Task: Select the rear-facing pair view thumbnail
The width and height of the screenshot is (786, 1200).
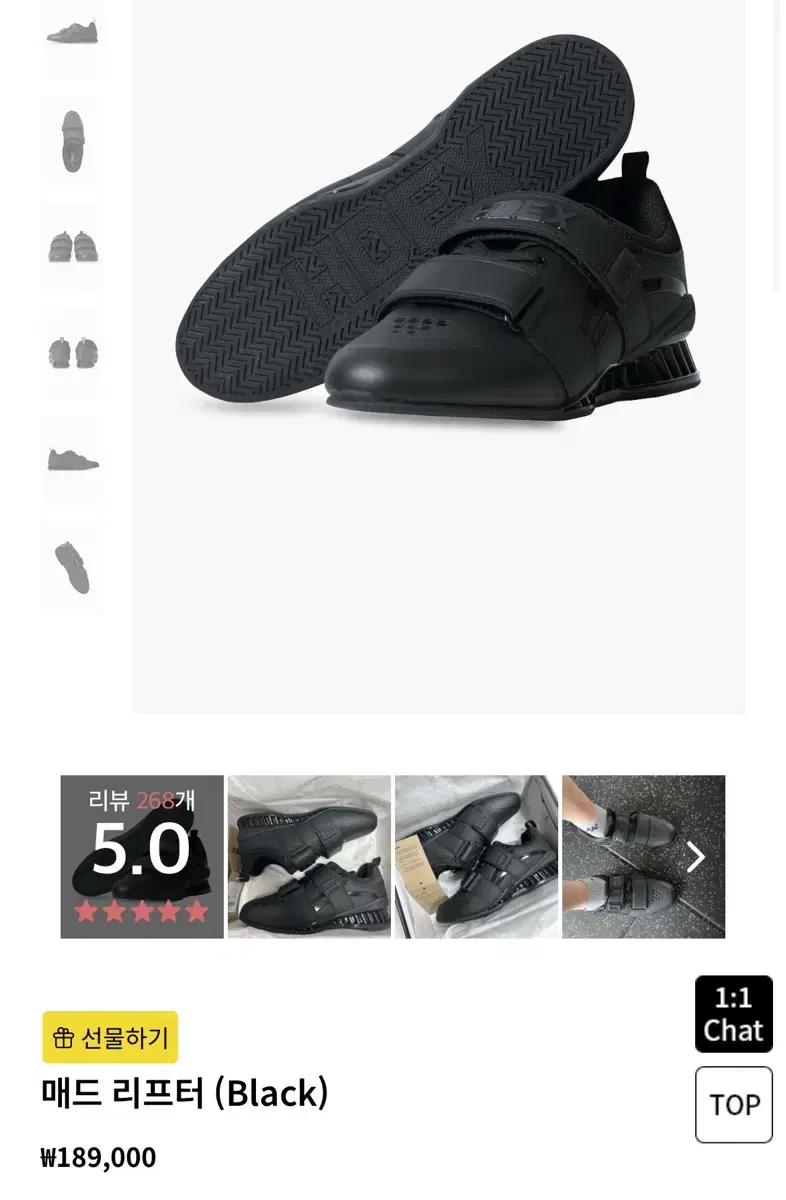Action: coord(73,352)
